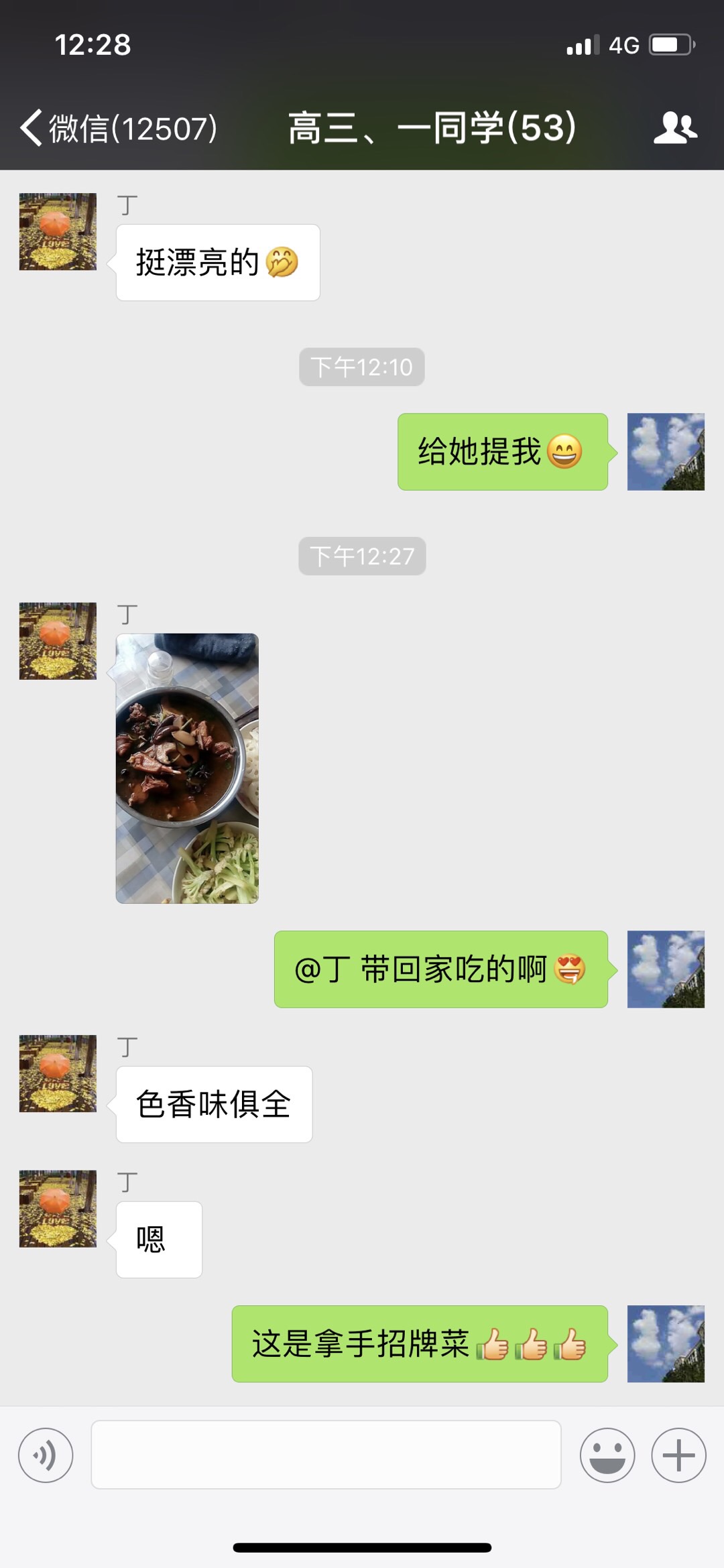Switch to voice message input
The height and width of the screenshot is (1568, 724).
click(x=46, y=1455)
